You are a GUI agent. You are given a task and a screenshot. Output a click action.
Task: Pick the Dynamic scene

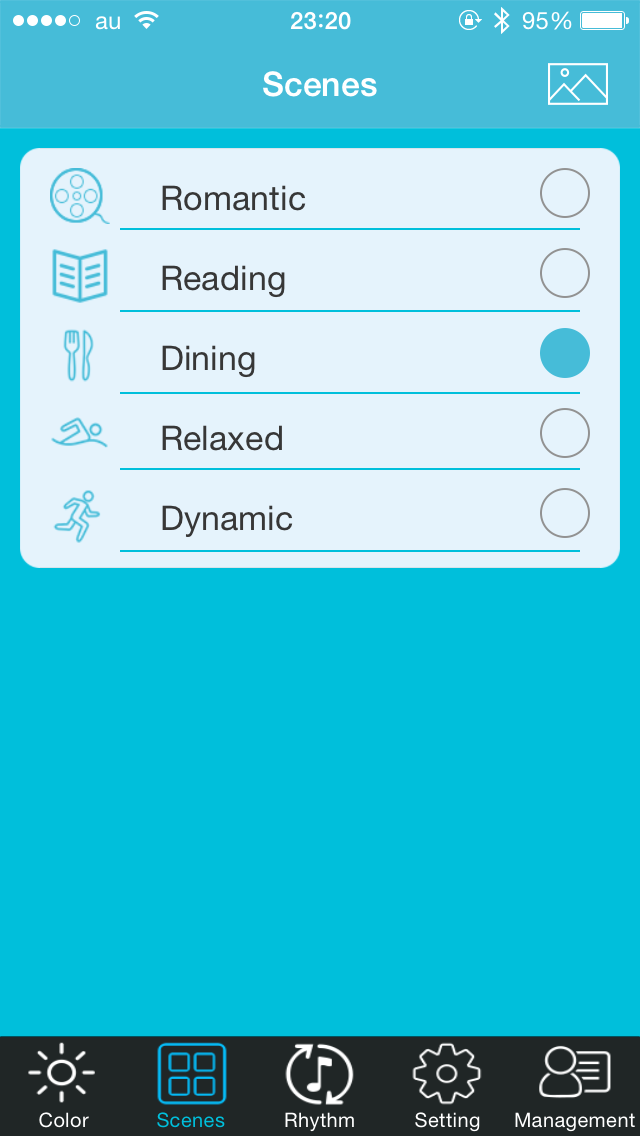pyautogui.click(x=564, y=514)
